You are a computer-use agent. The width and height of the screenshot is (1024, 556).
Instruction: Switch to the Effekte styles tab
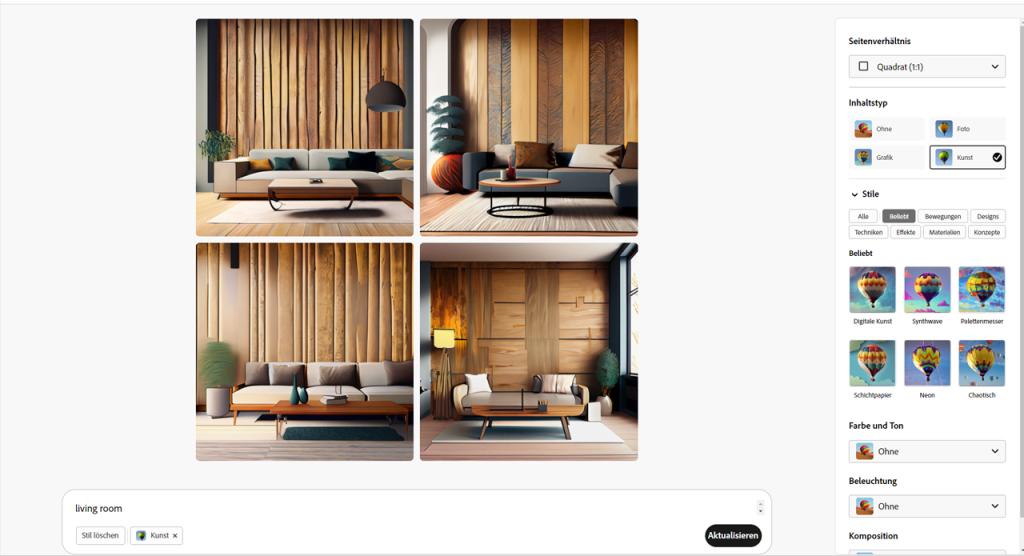coord(906,232)
